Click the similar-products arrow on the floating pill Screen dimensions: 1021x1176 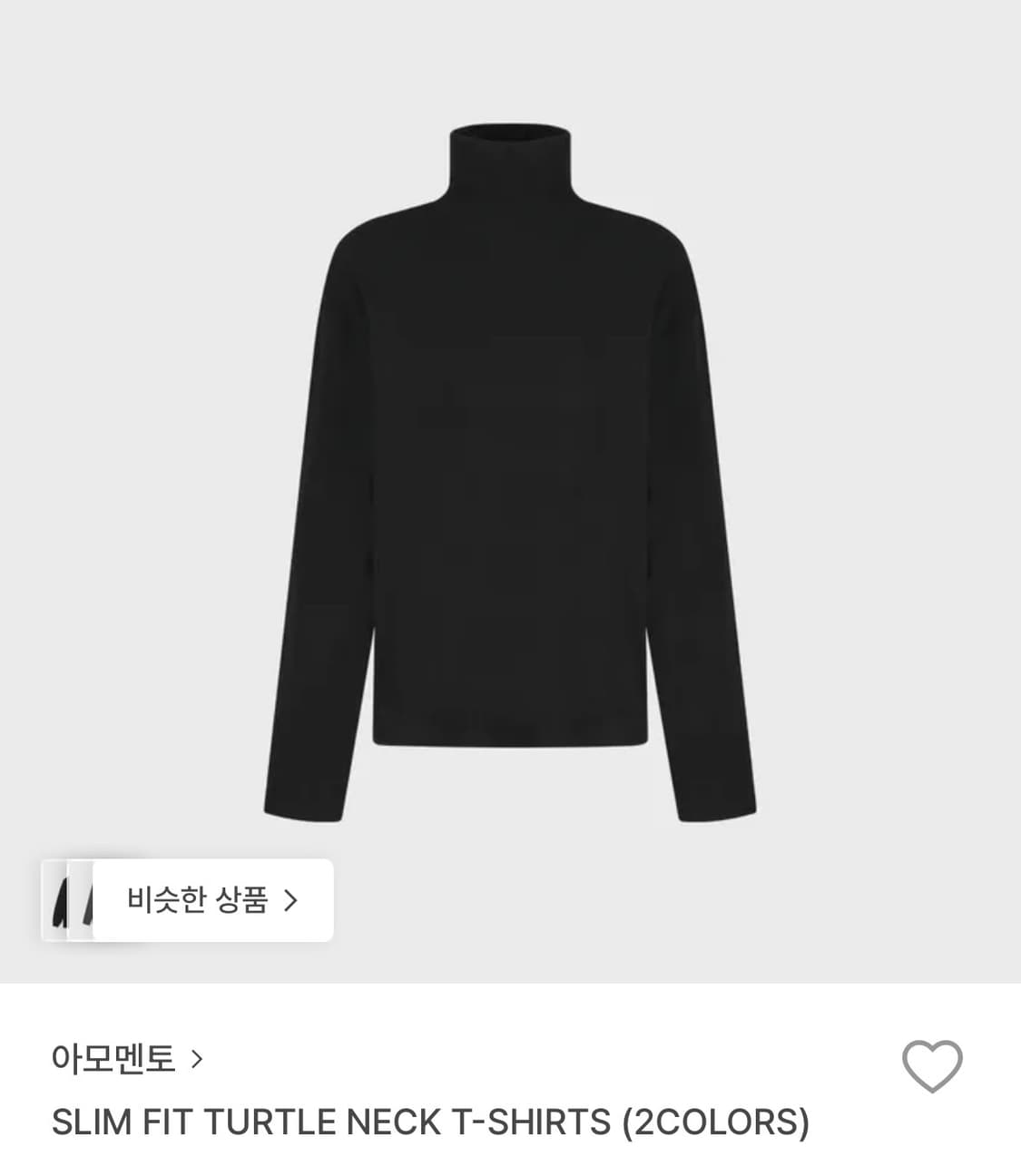tap(292, 901)
